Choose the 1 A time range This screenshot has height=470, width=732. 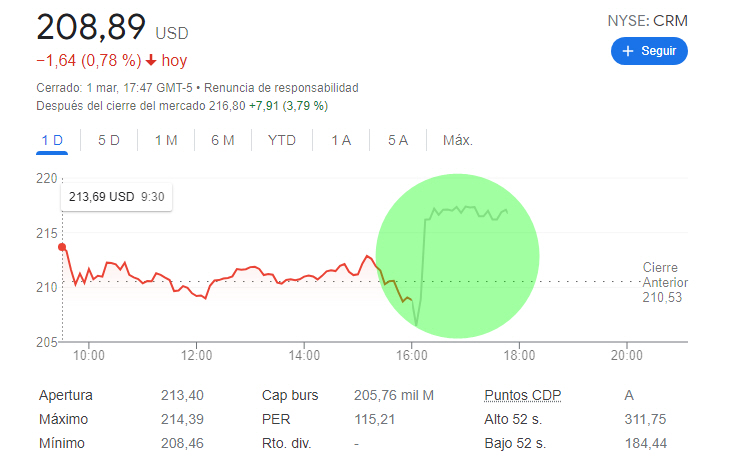(x=341, y=140)
